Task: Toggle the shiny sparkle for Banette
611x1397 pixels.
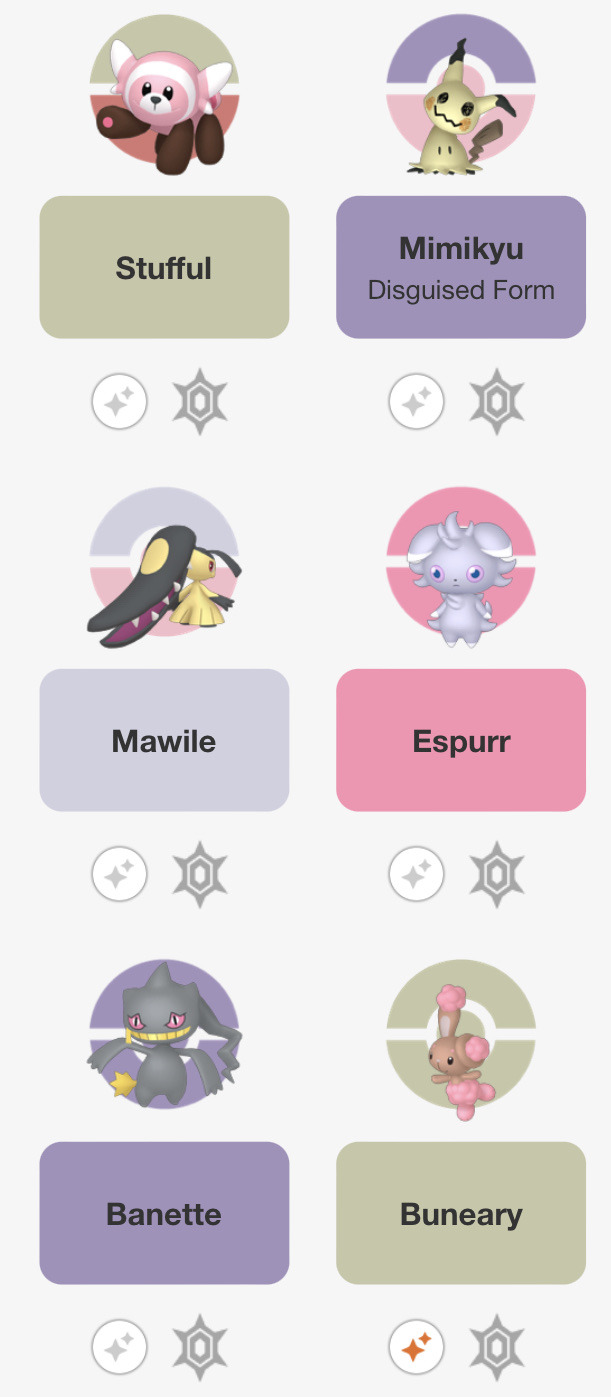Action: [120, 1348]
